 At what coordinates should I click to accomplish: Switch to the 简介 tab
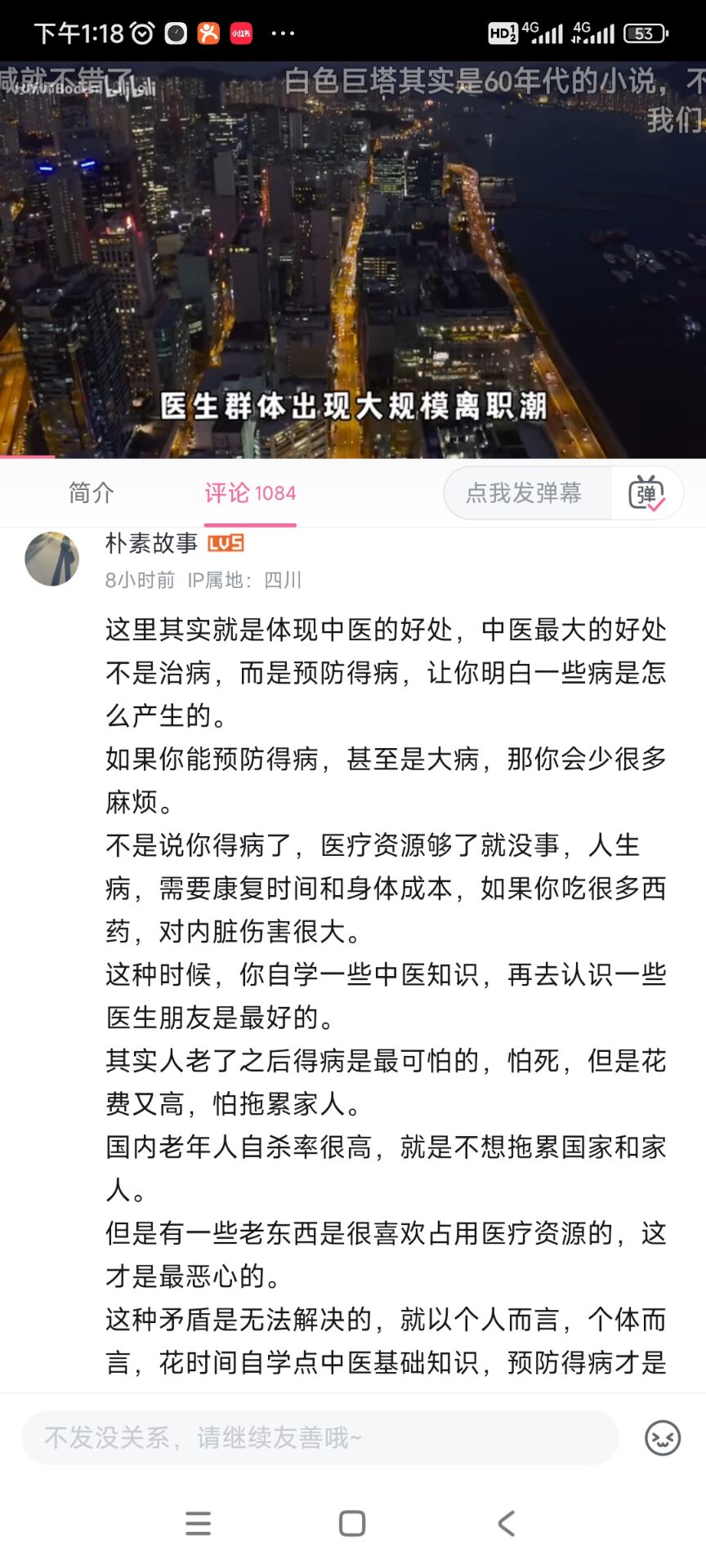point(91,492)
